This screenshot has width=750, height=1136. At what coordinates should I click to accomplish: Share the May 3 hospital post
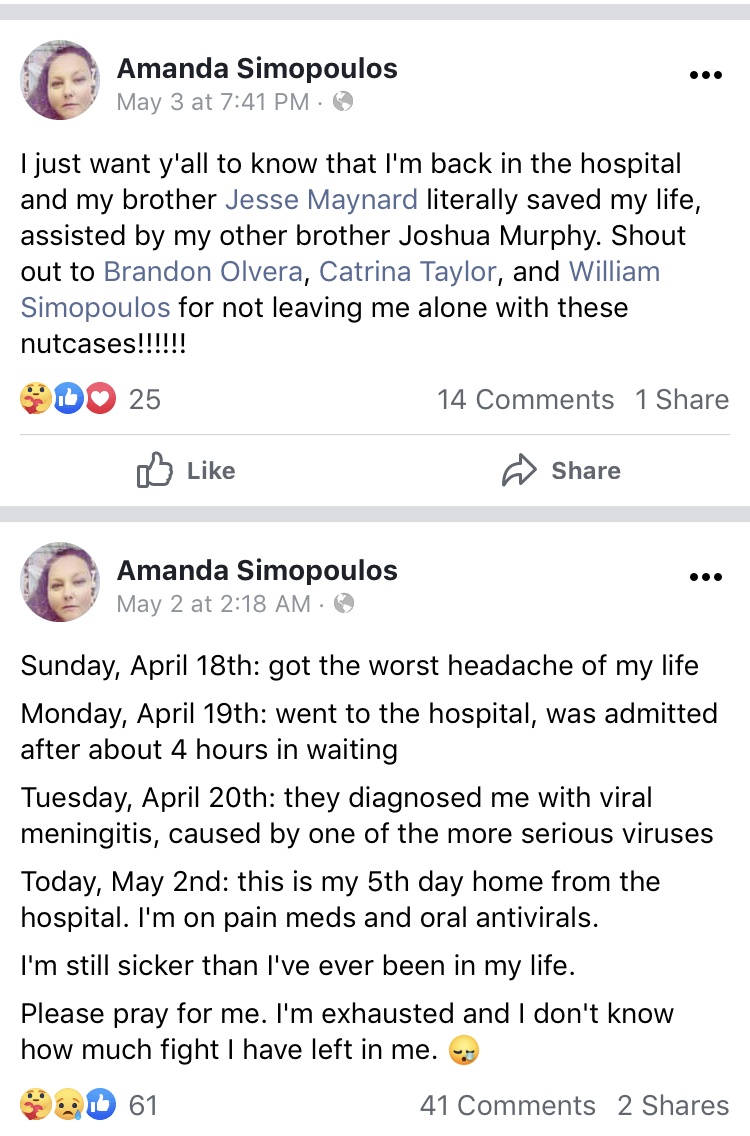click(561, 471)
